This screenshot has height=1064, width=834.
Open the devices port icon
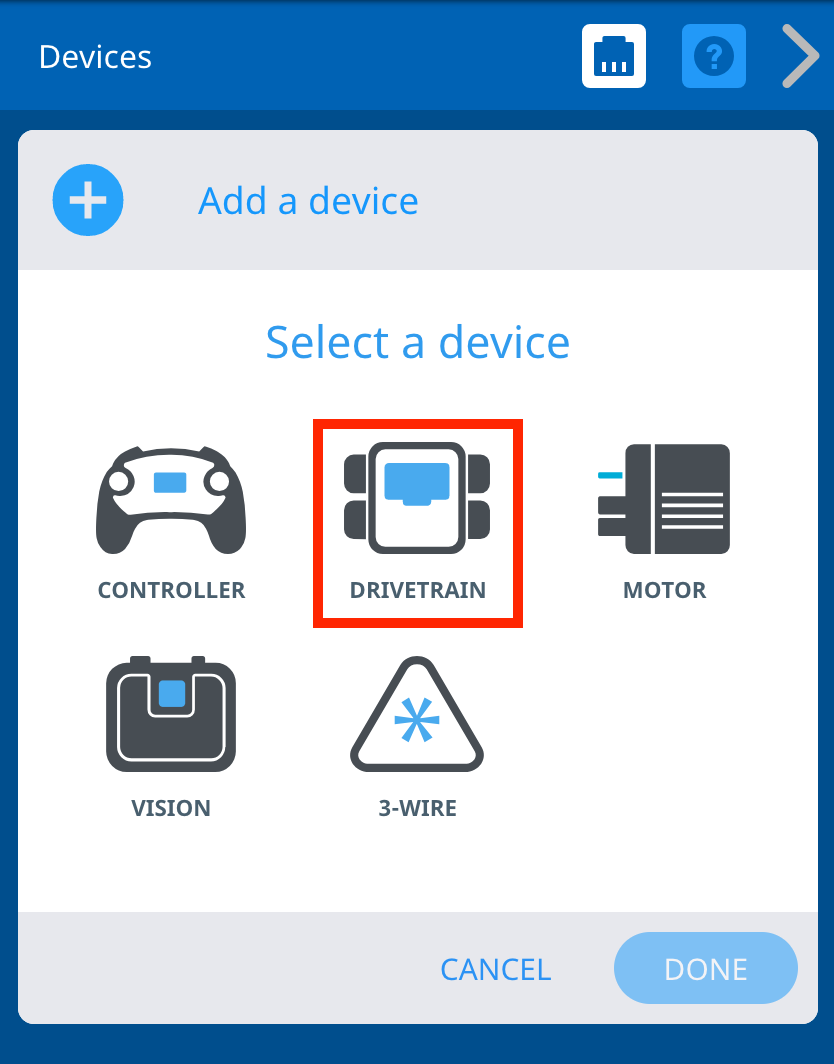click(614, 56)
